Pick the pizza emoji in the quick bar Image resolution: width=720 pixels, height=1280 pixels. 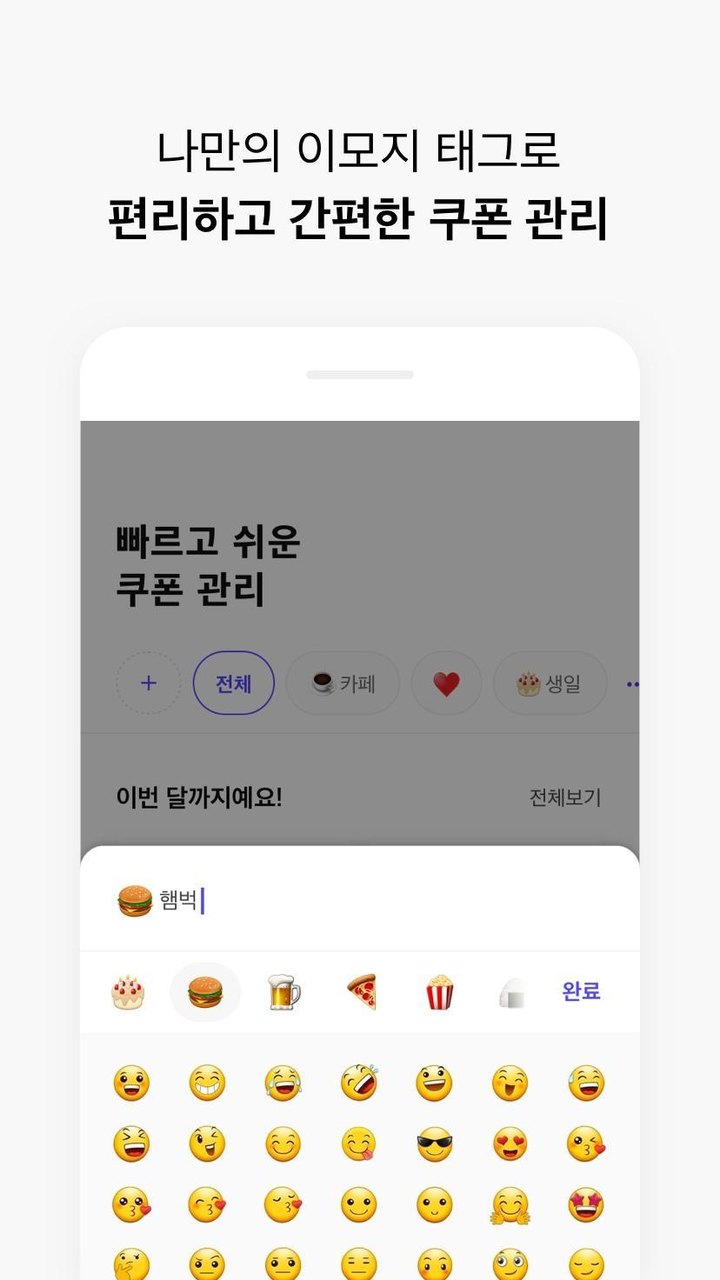[360, 992]
